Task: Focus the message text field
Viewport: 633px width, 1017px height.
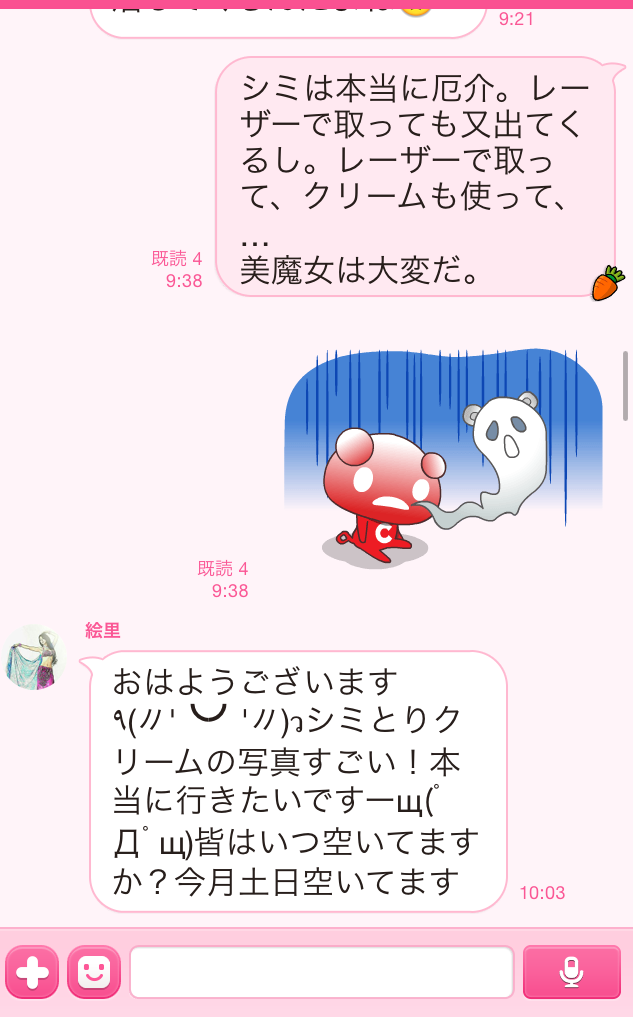Action: pos(322,972)
